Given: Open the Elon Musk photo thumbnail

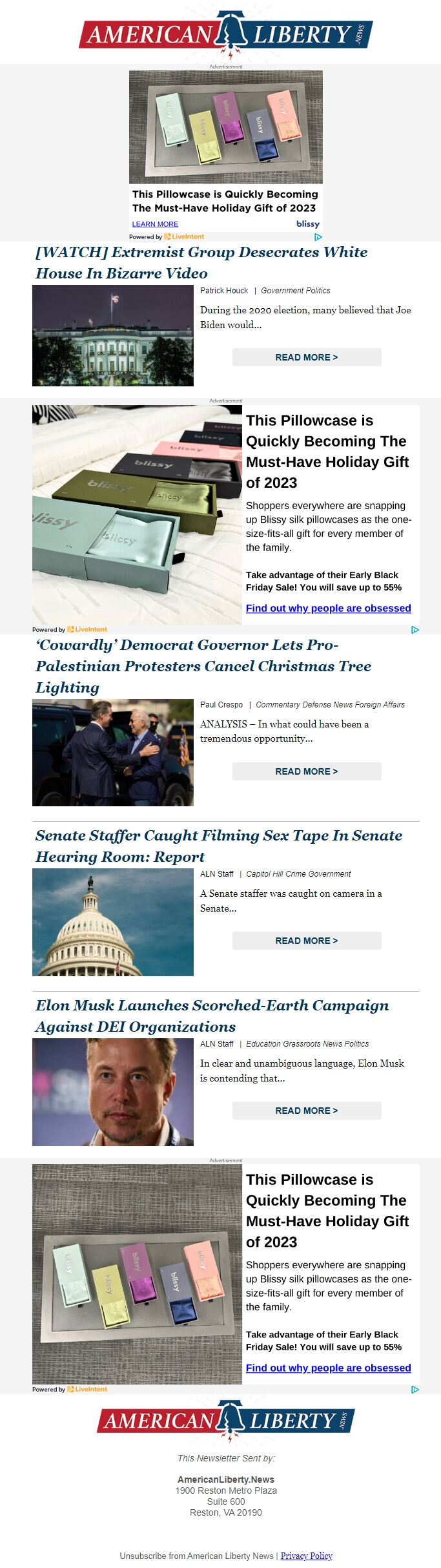Looking at the screenshot, I should point(113,1092).
